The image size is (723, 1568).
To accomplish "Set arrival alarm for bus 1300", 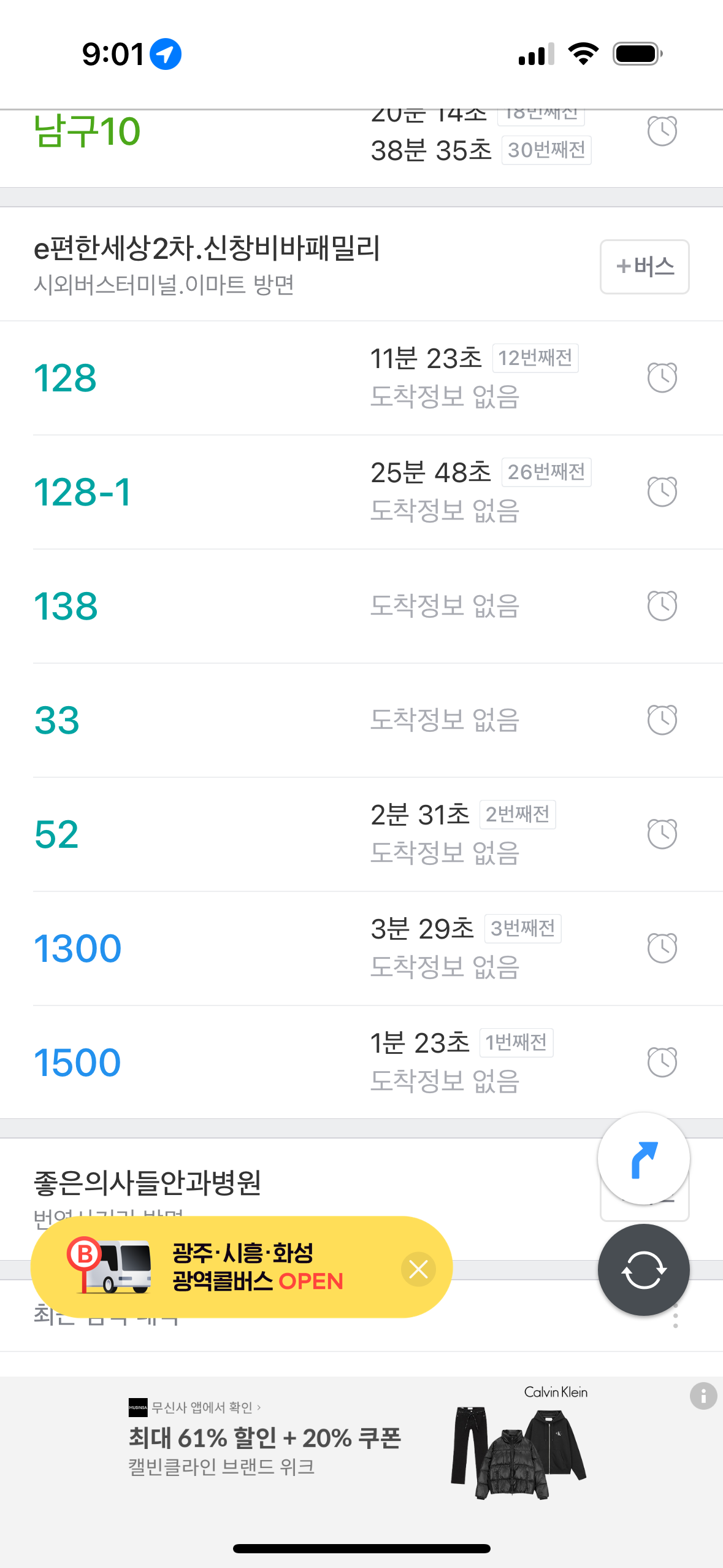I will [662, 948].
